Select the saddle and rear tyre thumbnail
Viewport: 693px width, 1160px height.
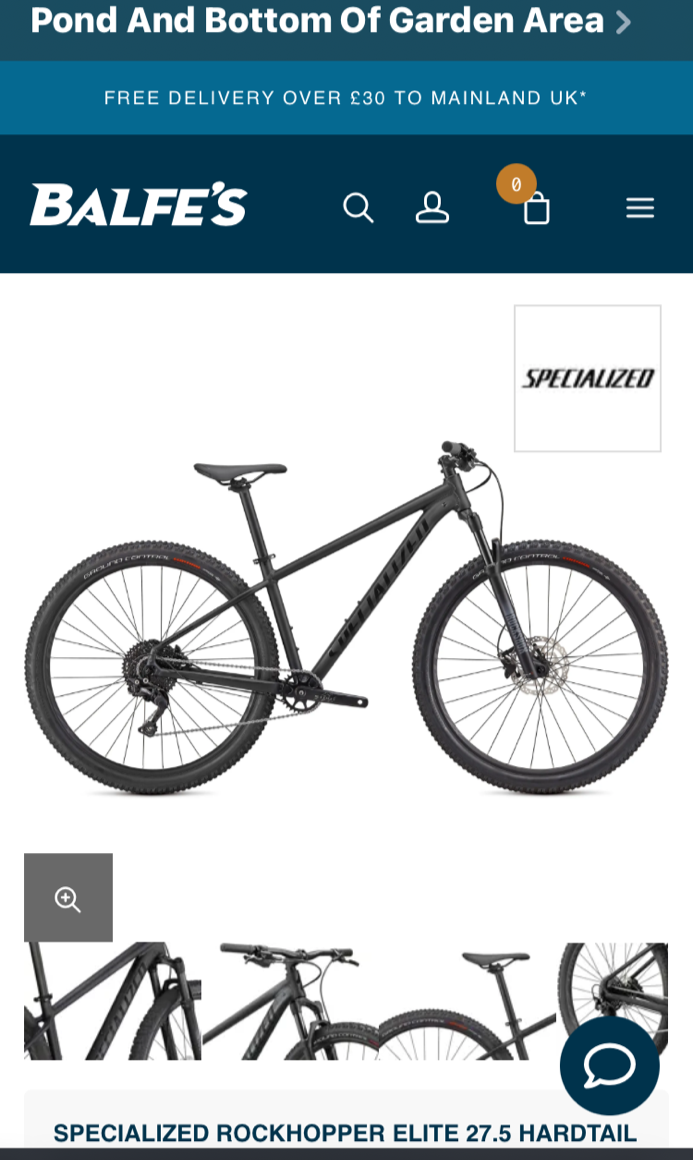467,1000
